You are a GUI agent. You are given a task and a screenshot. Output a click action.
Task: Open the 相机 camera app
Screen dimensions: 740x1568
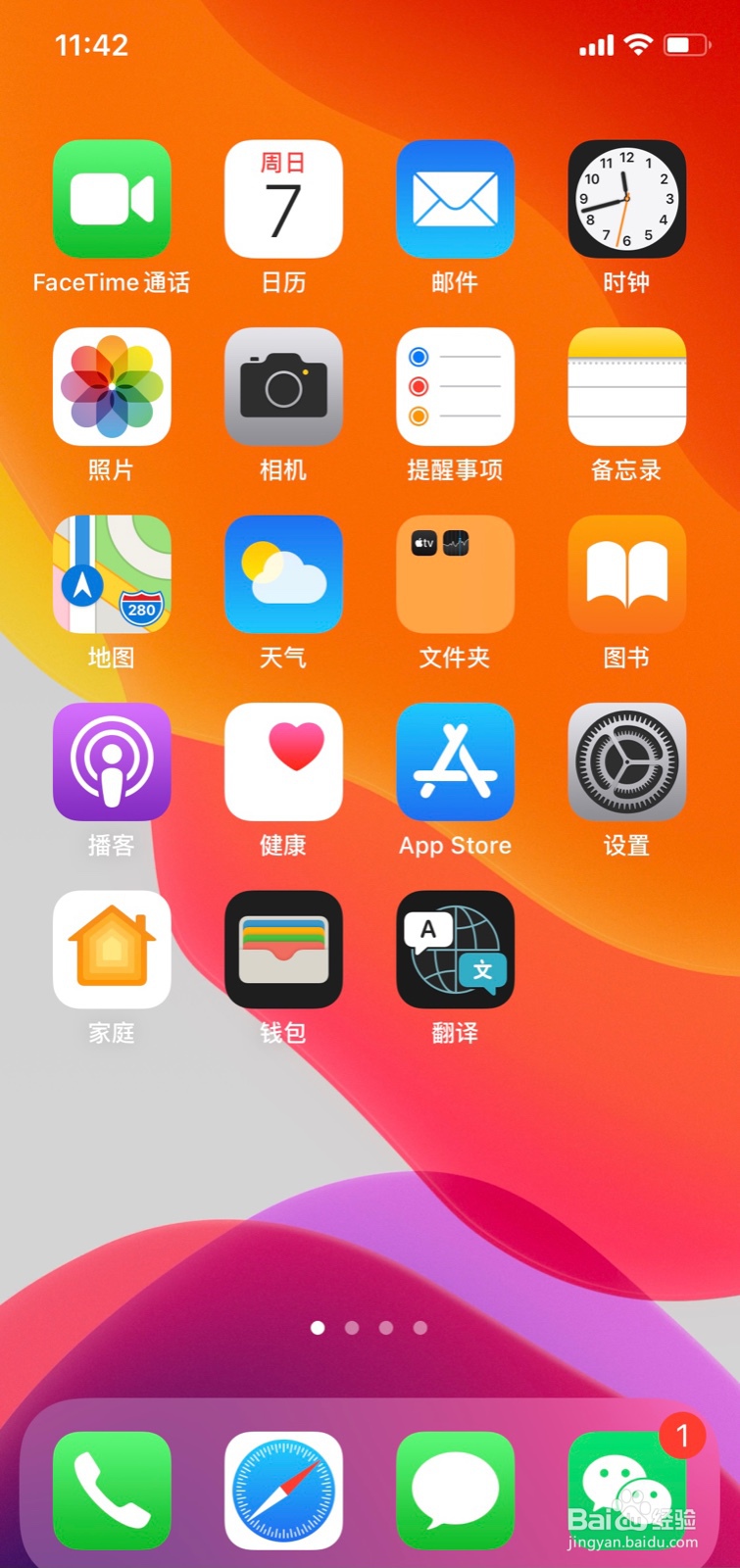[283, 386]
